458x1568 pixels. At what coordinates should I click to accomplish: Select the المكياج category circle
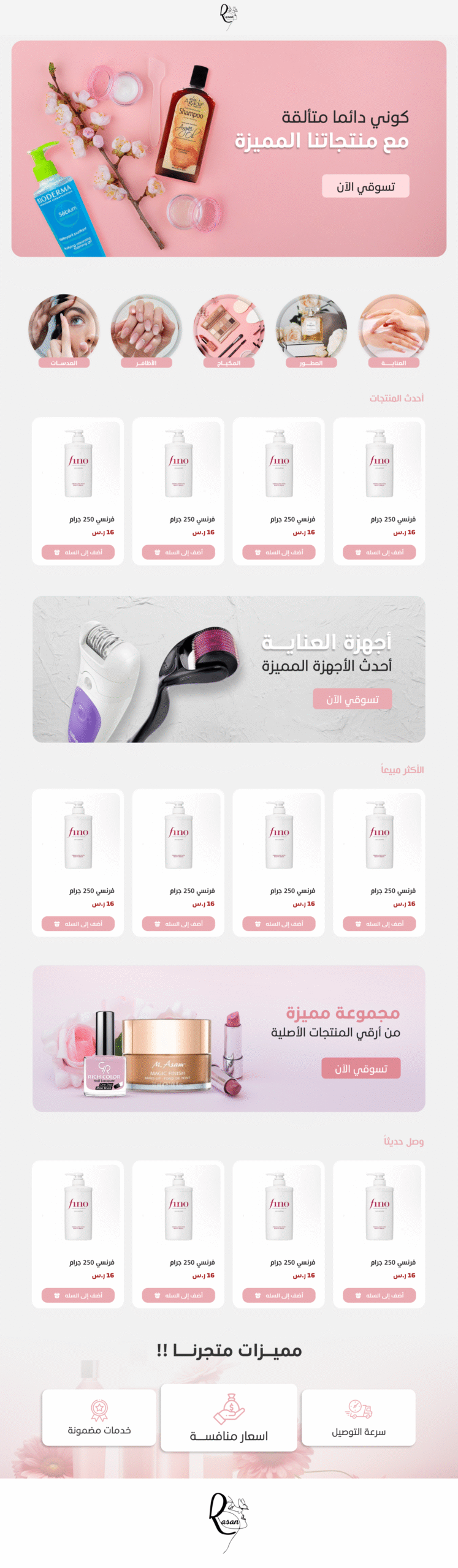pos(229,330)
